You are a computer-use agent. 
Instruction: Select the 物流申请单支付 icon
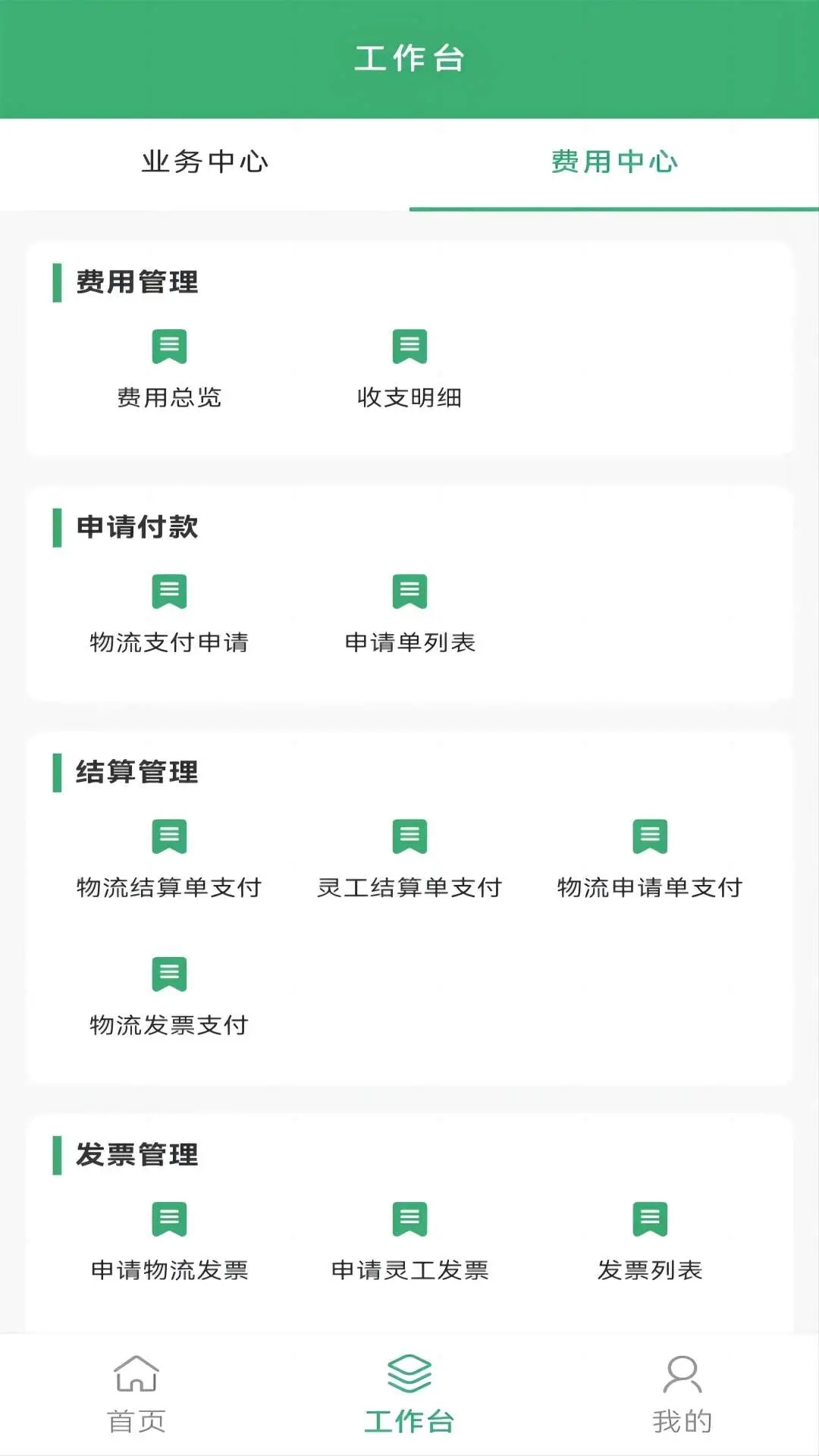(x=650, y=838)
